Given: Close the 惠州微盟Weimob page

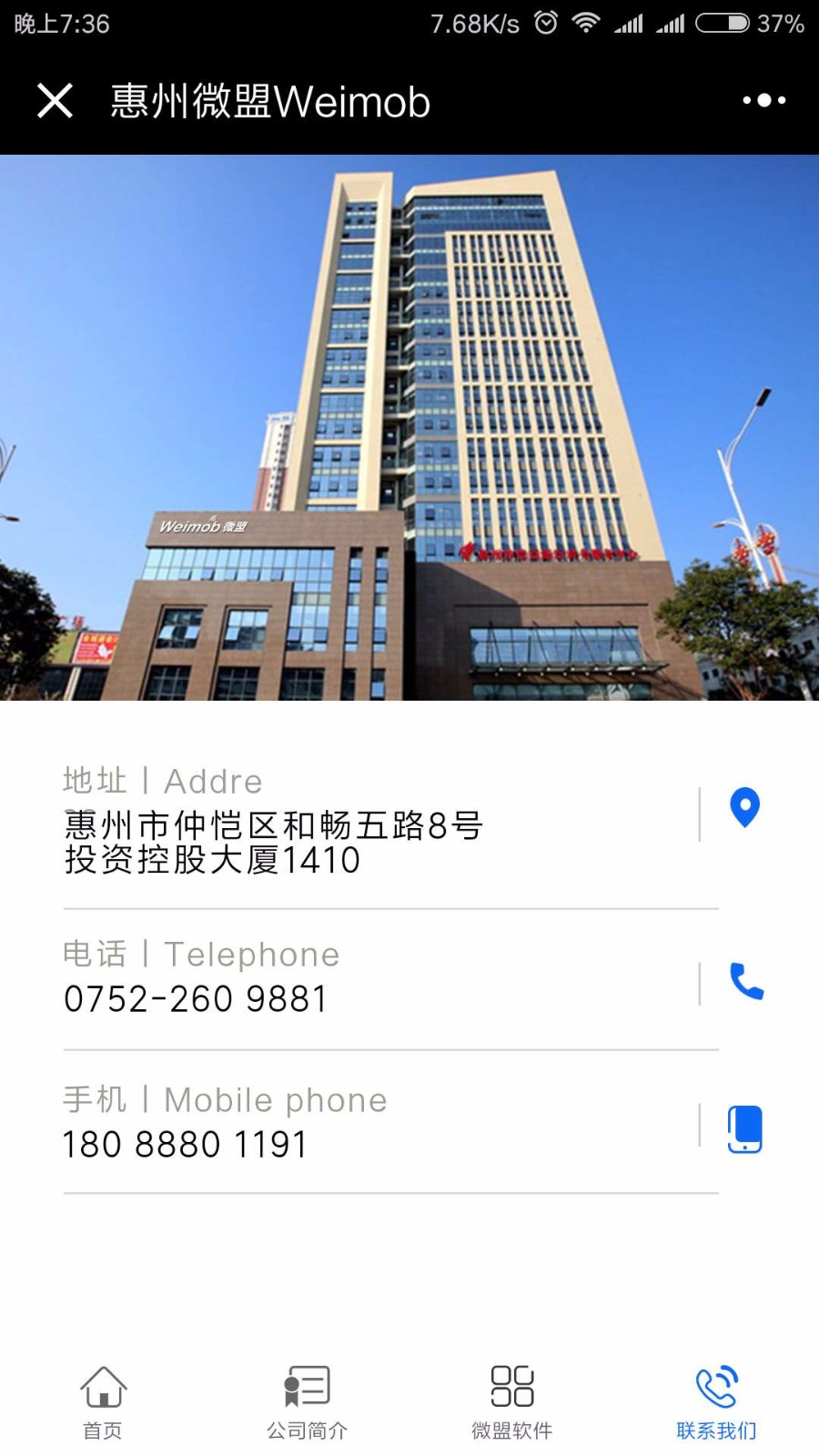Looking at the screenshot, I should pos(55,101).
